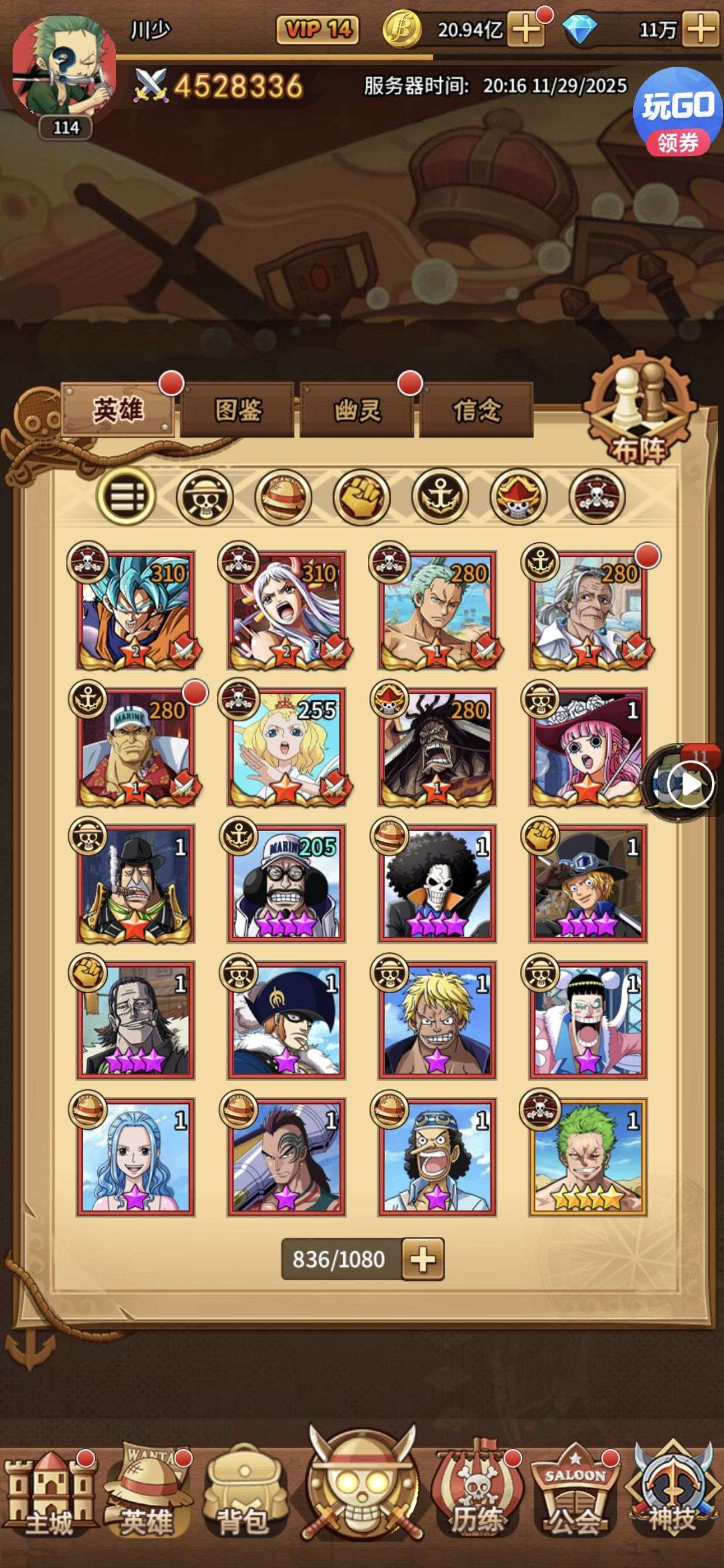The image size is (724, 1568).
Task: Add more diamonds with plus button
Action: (701, 29)
